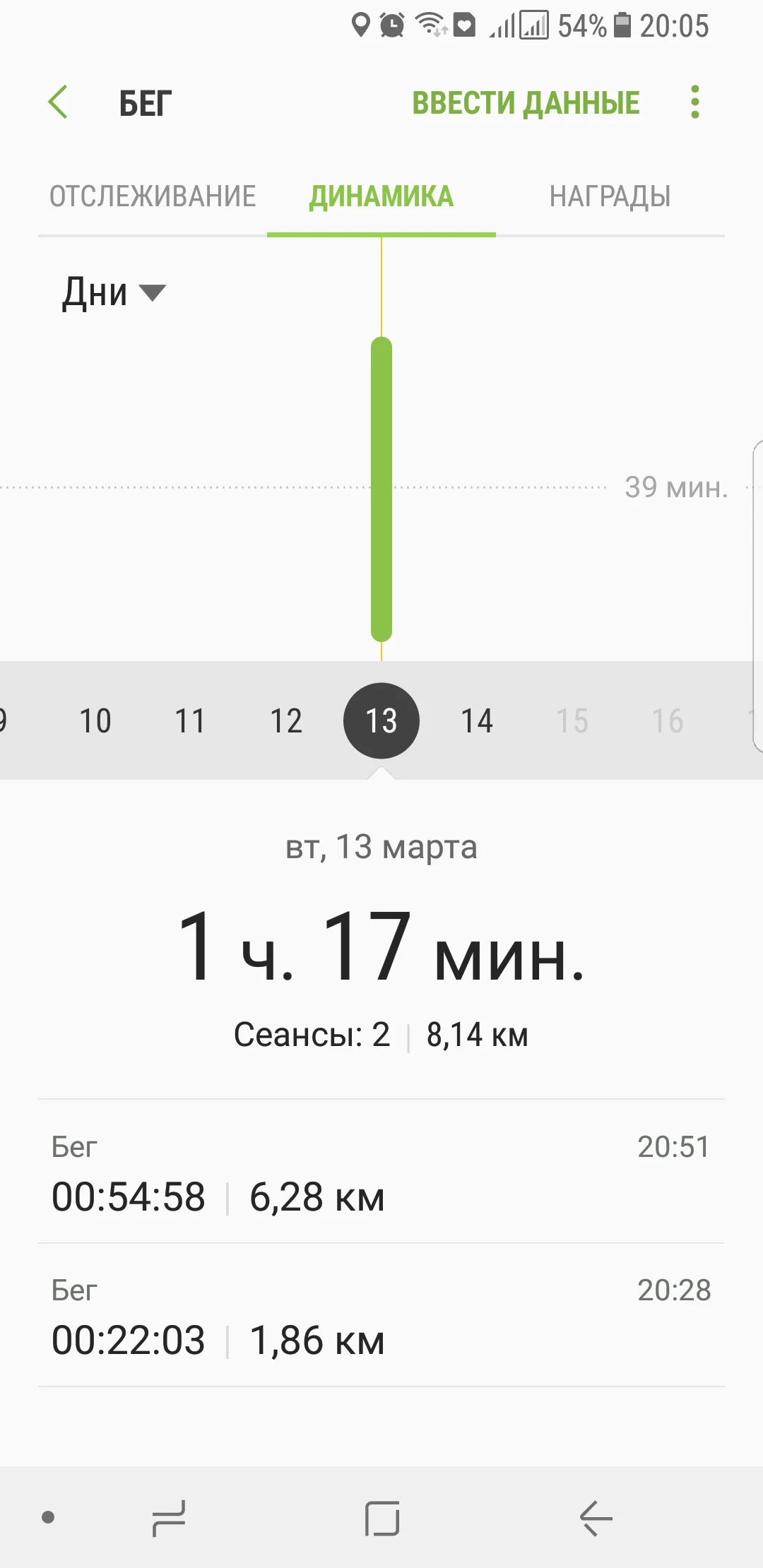Choose day 12 on the date strip
This screenshot has width=763, height=1568.
point(285,721)
